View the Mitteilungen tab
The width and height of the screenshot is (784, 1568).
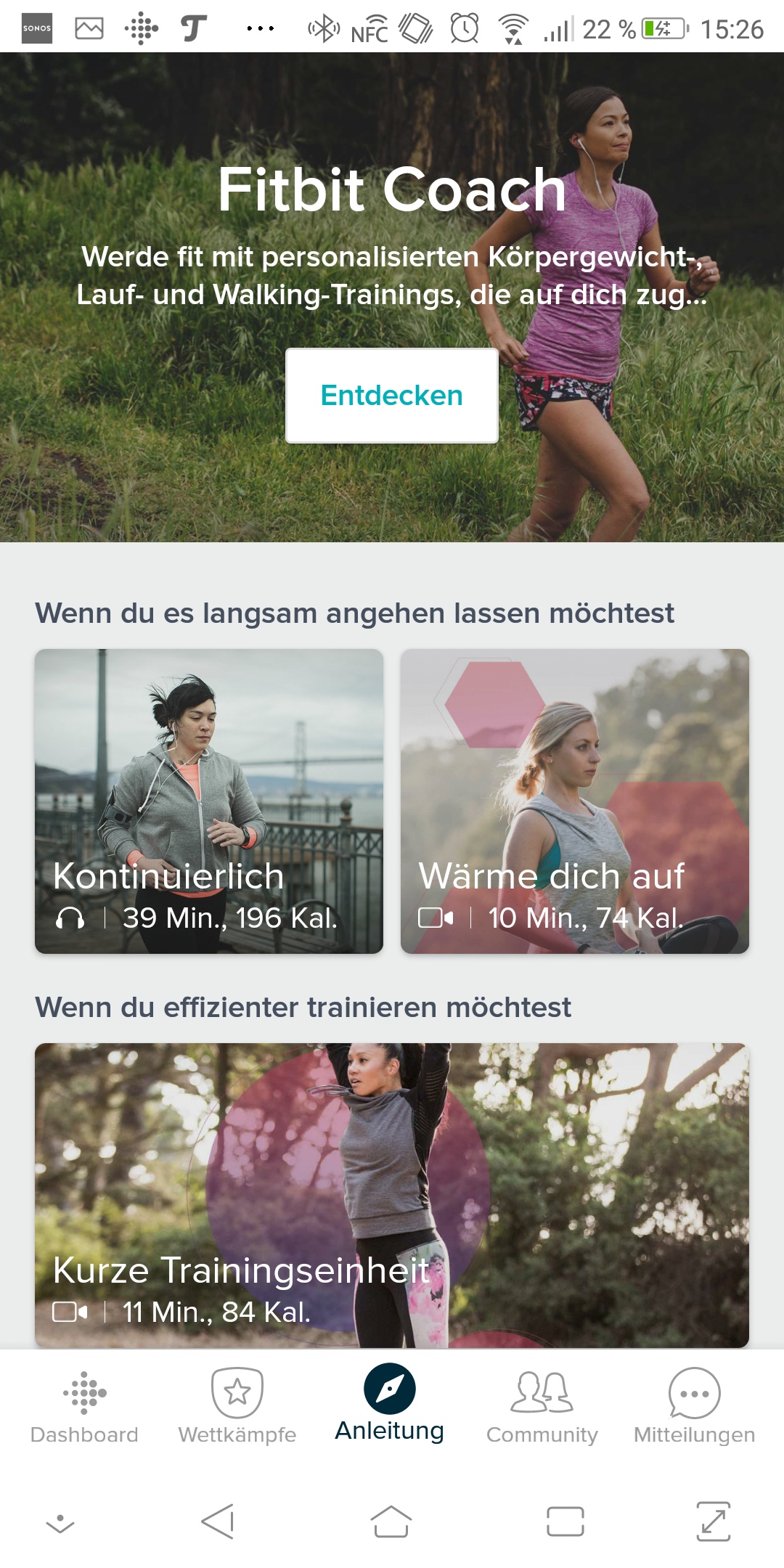[x=694, y=1406]
